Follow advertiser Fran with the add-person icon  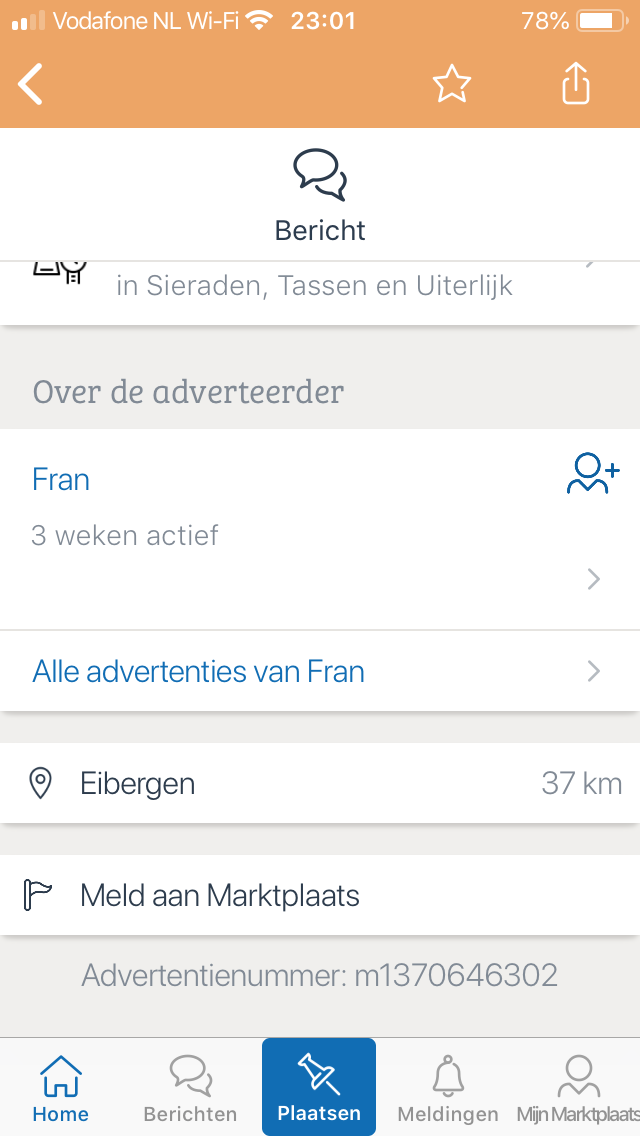[x=593, y=474]
